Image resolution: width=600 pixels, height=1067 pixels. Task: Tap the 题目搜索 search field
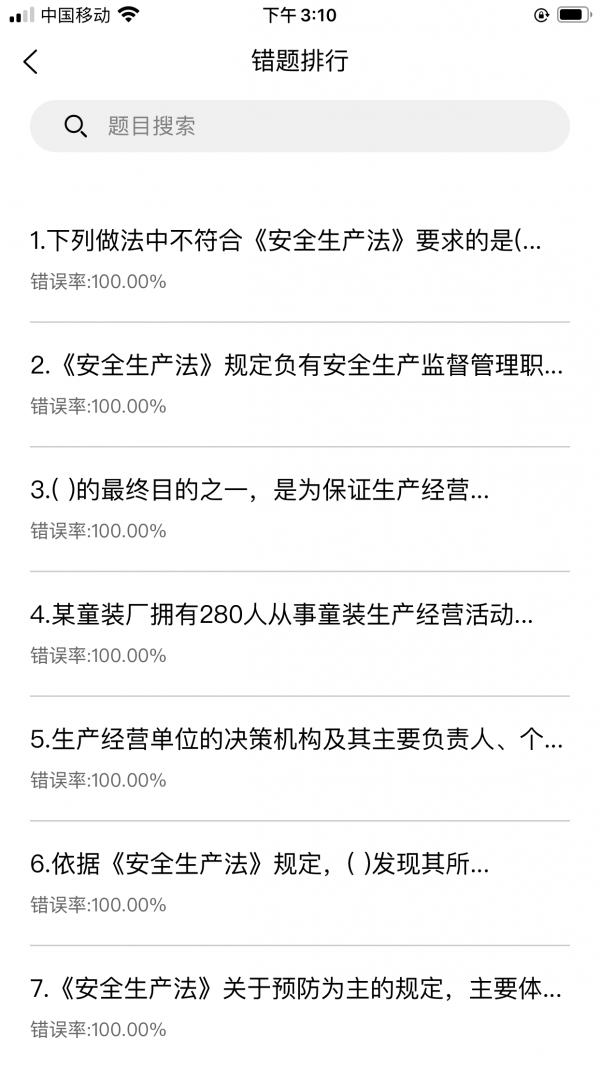coord(300,126)
